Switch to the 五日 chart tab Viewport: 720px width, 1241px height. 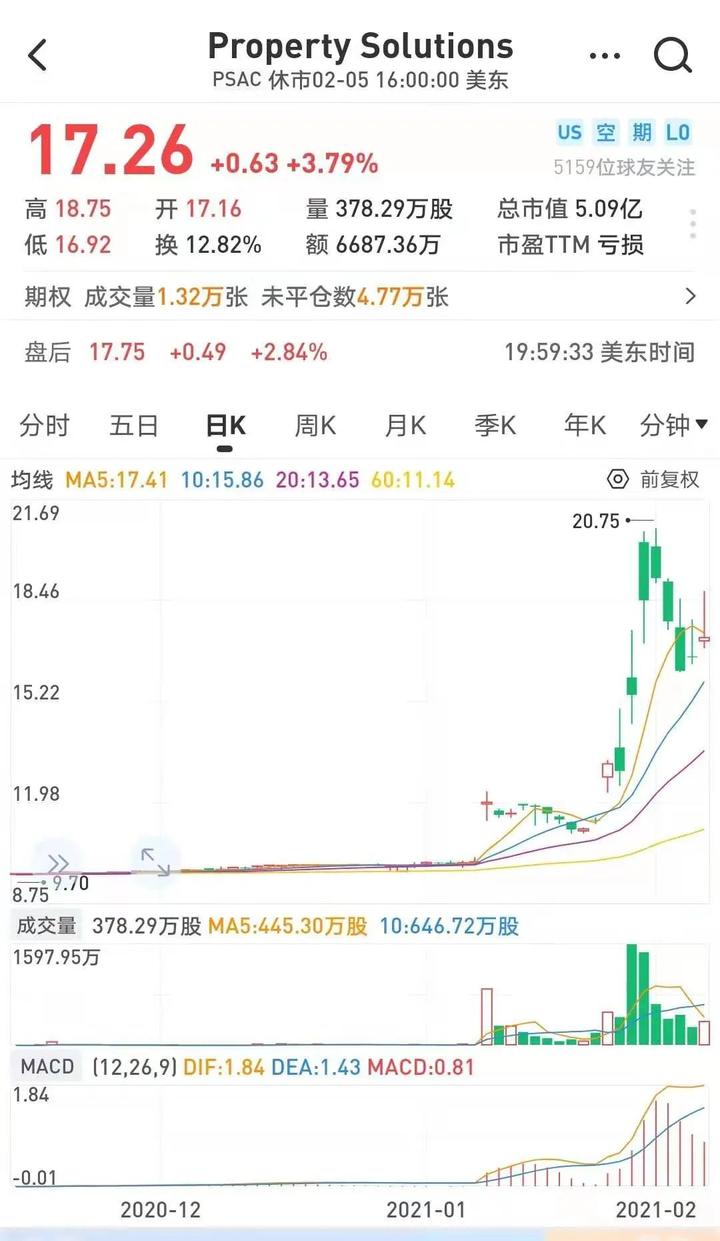(x=135, y=426)
